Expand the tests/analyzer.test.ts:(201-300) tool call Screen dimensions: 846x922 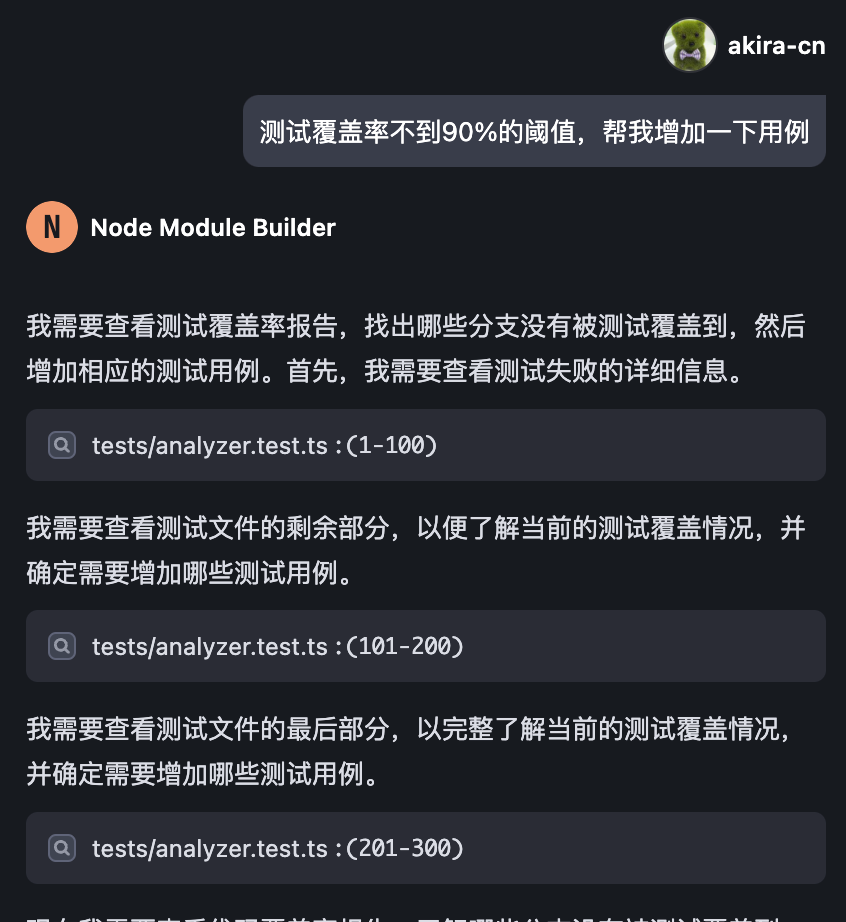tap(425, 848)
